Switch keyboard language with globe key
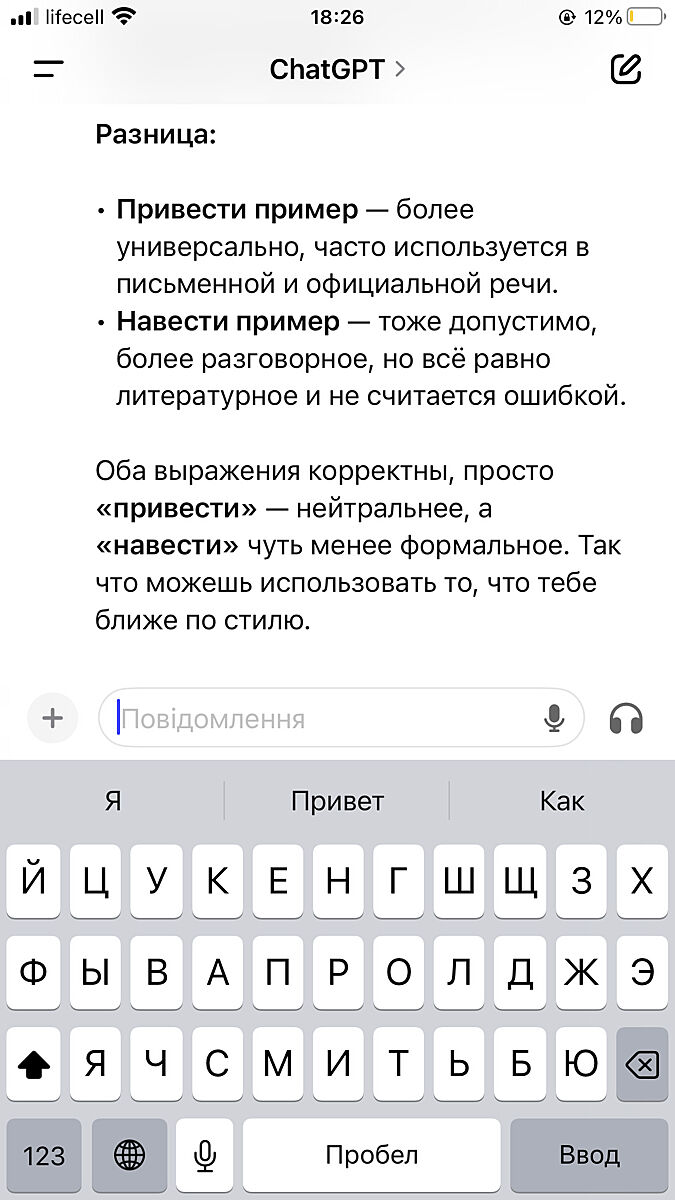675x1200 pixels. [129, 1155]
